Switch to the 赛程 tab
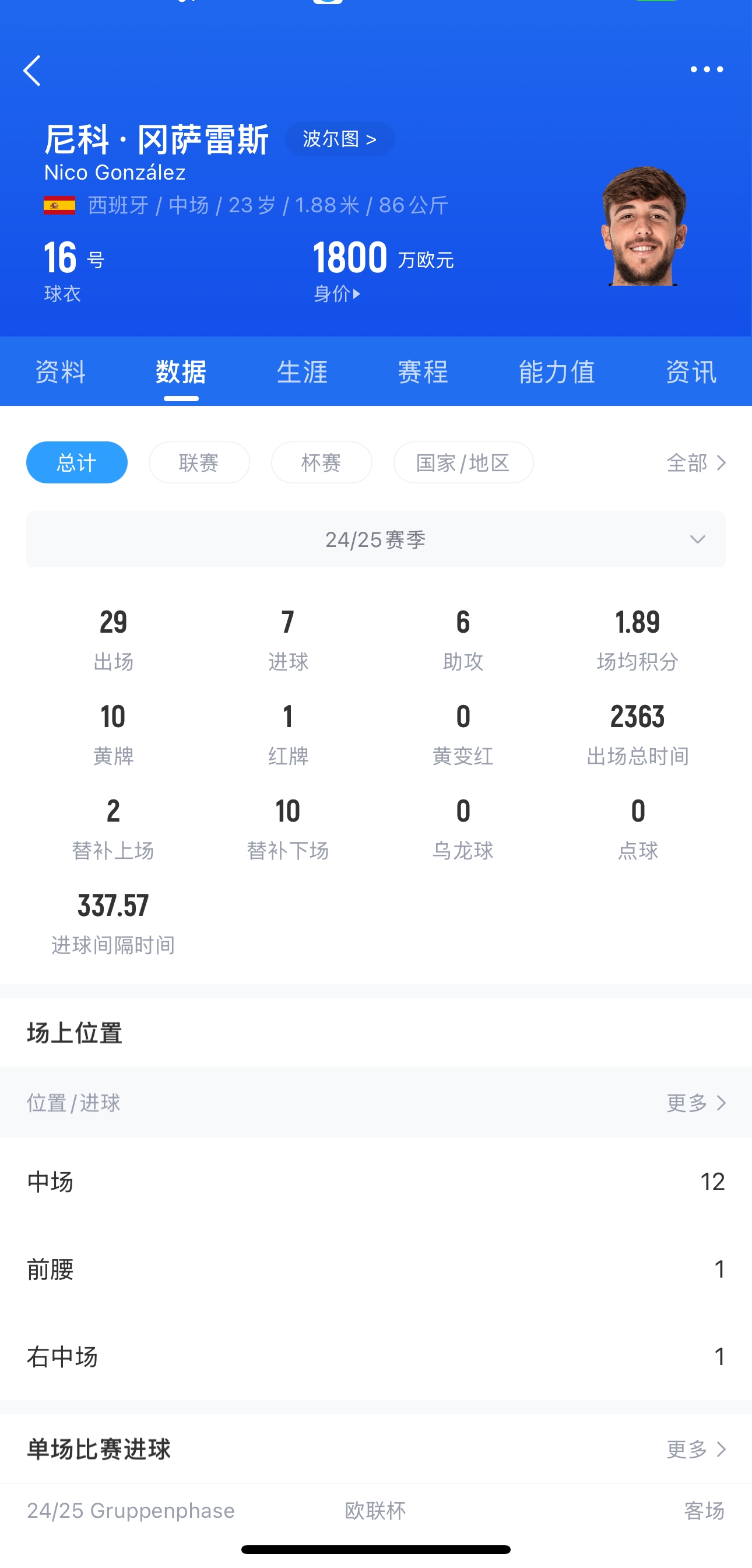Image resolution: width=752 pixels, height=1568 pixels. (423, 371)
